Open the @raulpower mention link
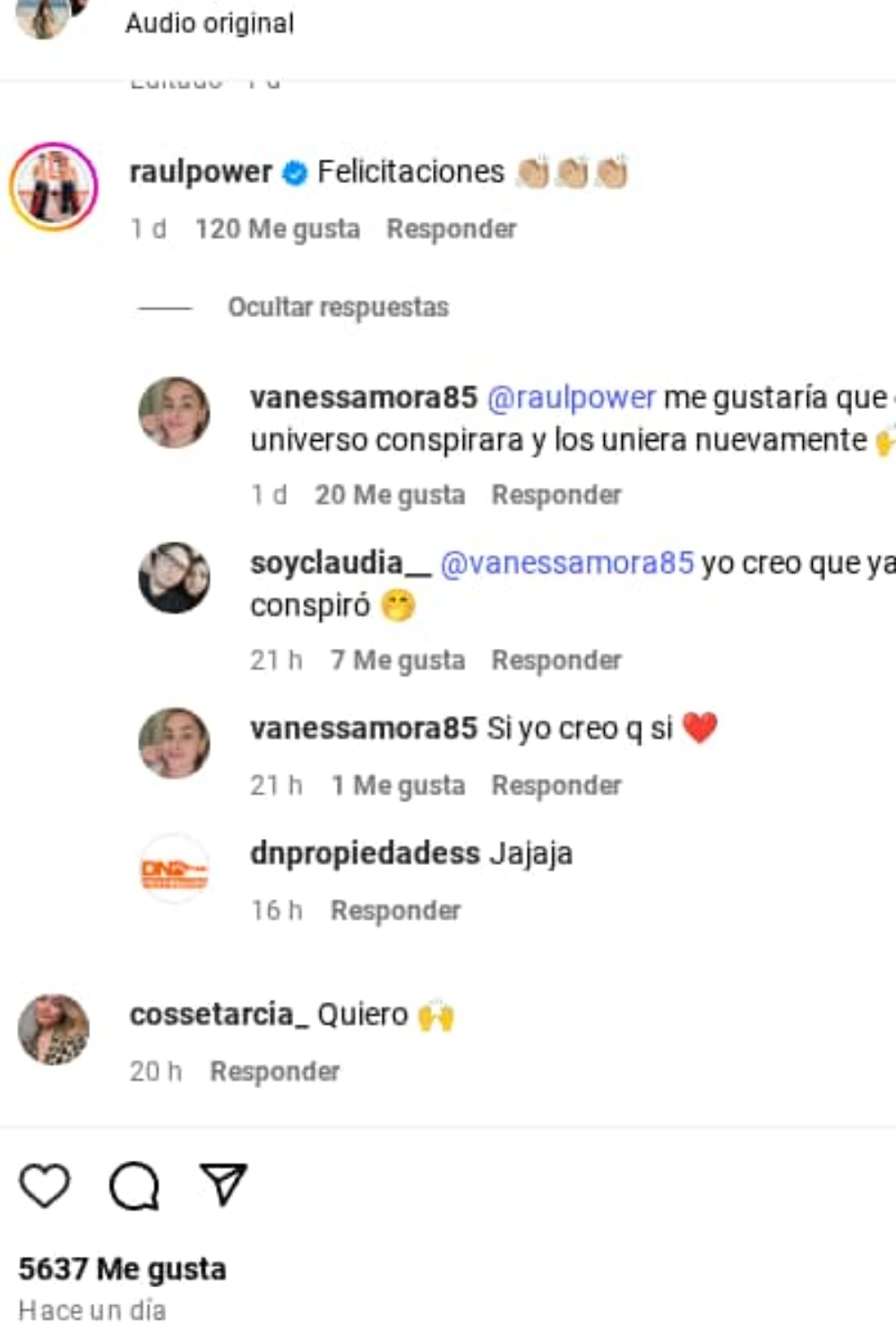Viewport: 896px width, 1341px height. [x=571, y=397]
